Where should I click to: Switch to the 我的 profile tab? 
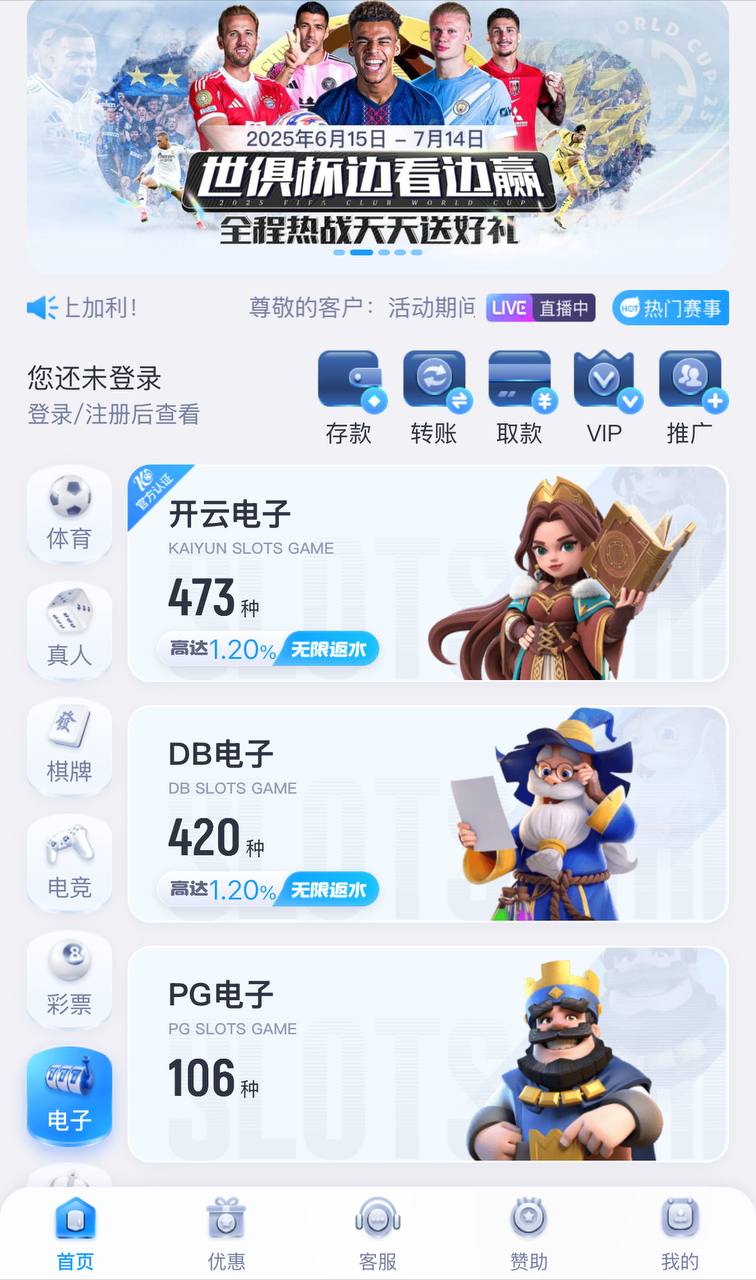(680, 1233)
